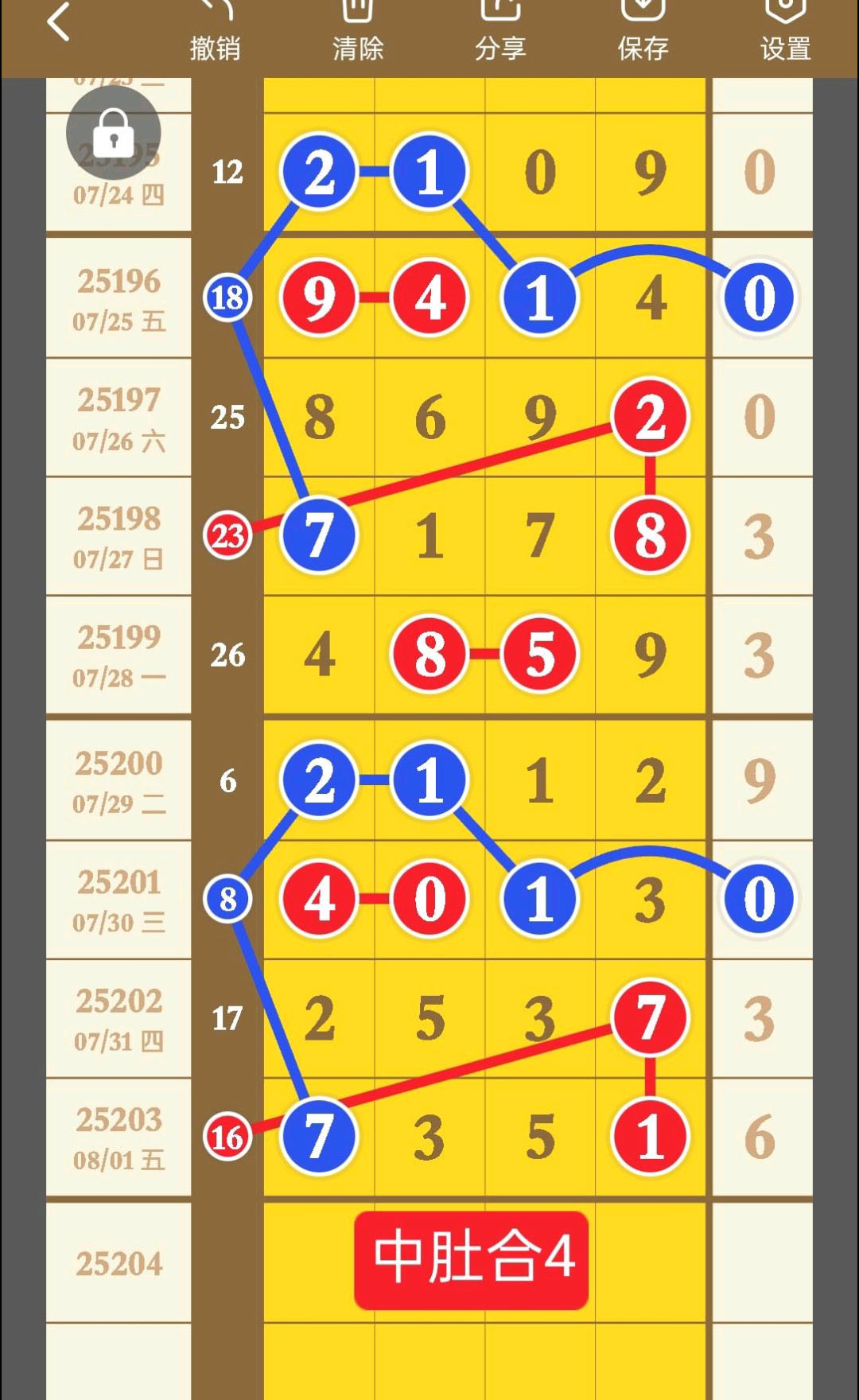Share the chart via 分享
The image size is (859, 1400).
500,32
